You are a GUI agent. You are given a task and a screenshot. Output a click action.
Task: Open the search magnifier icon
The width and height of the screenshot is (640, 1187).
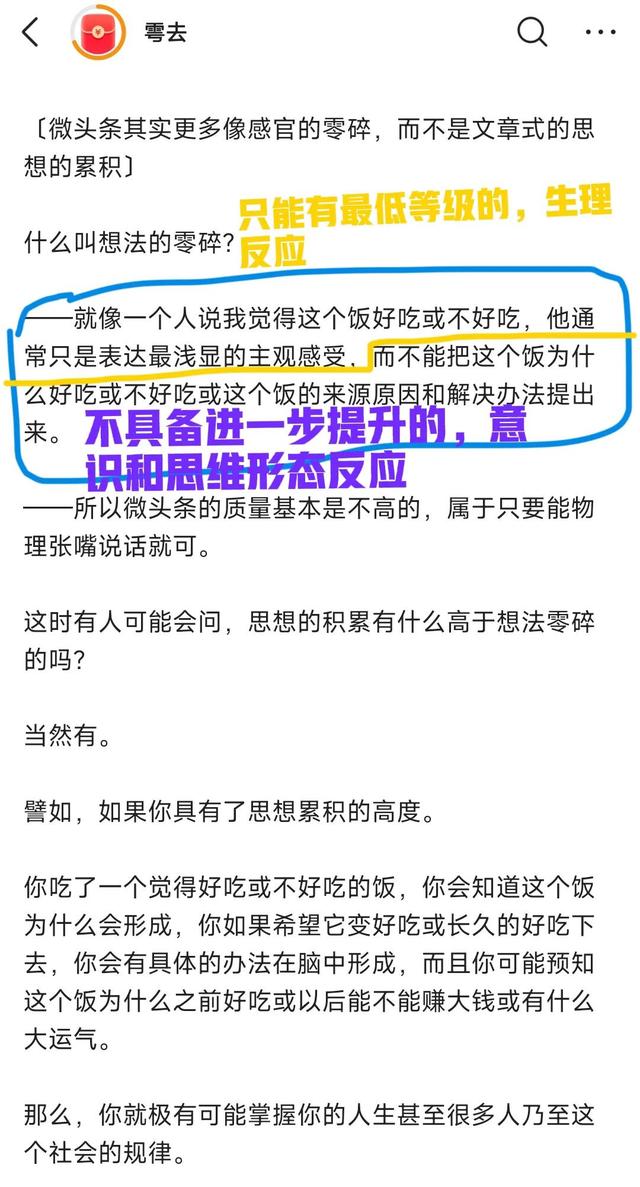point(532,32)
